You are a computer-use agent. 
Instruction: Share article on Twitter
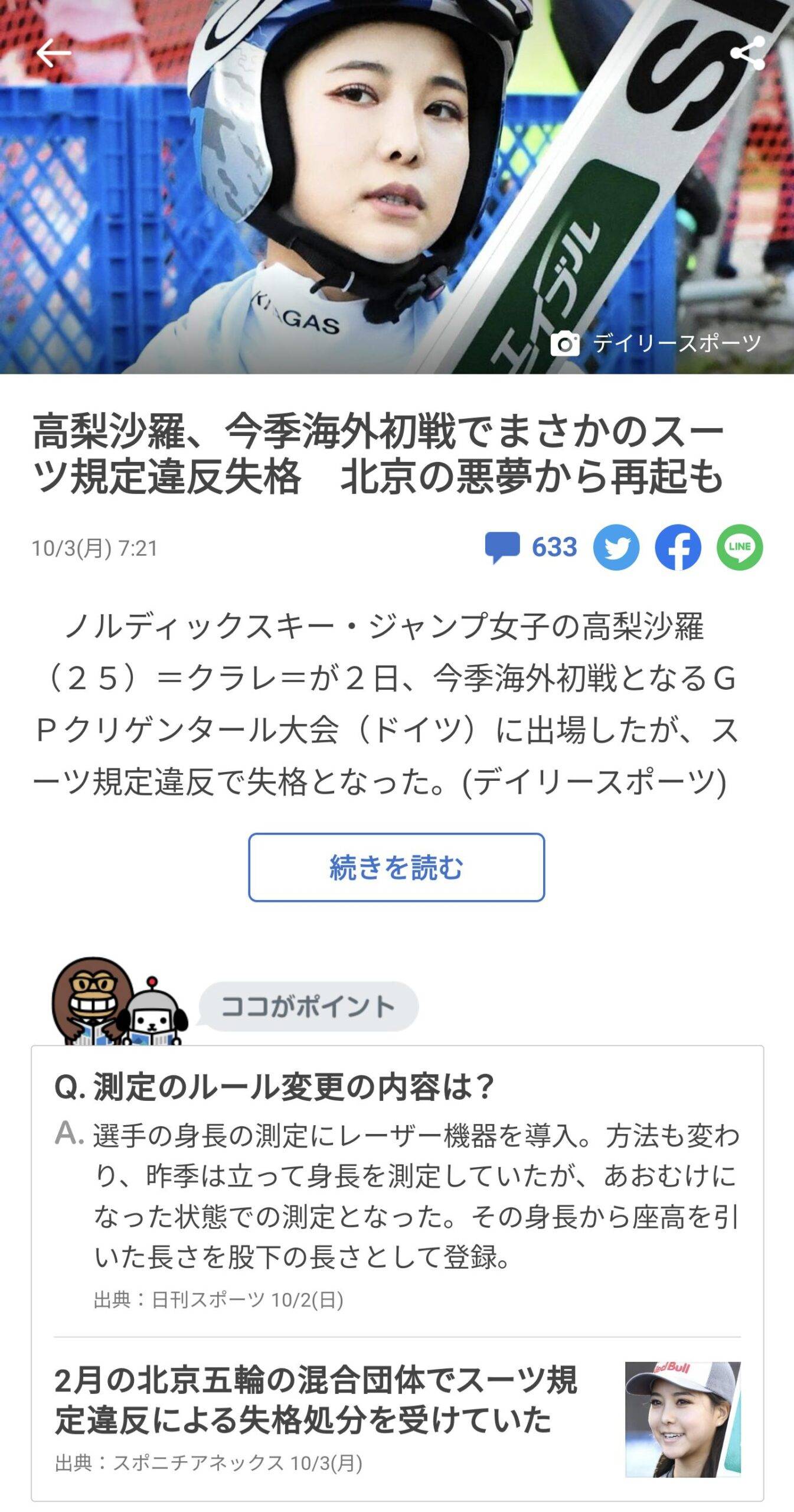click(x=616, y=547)
